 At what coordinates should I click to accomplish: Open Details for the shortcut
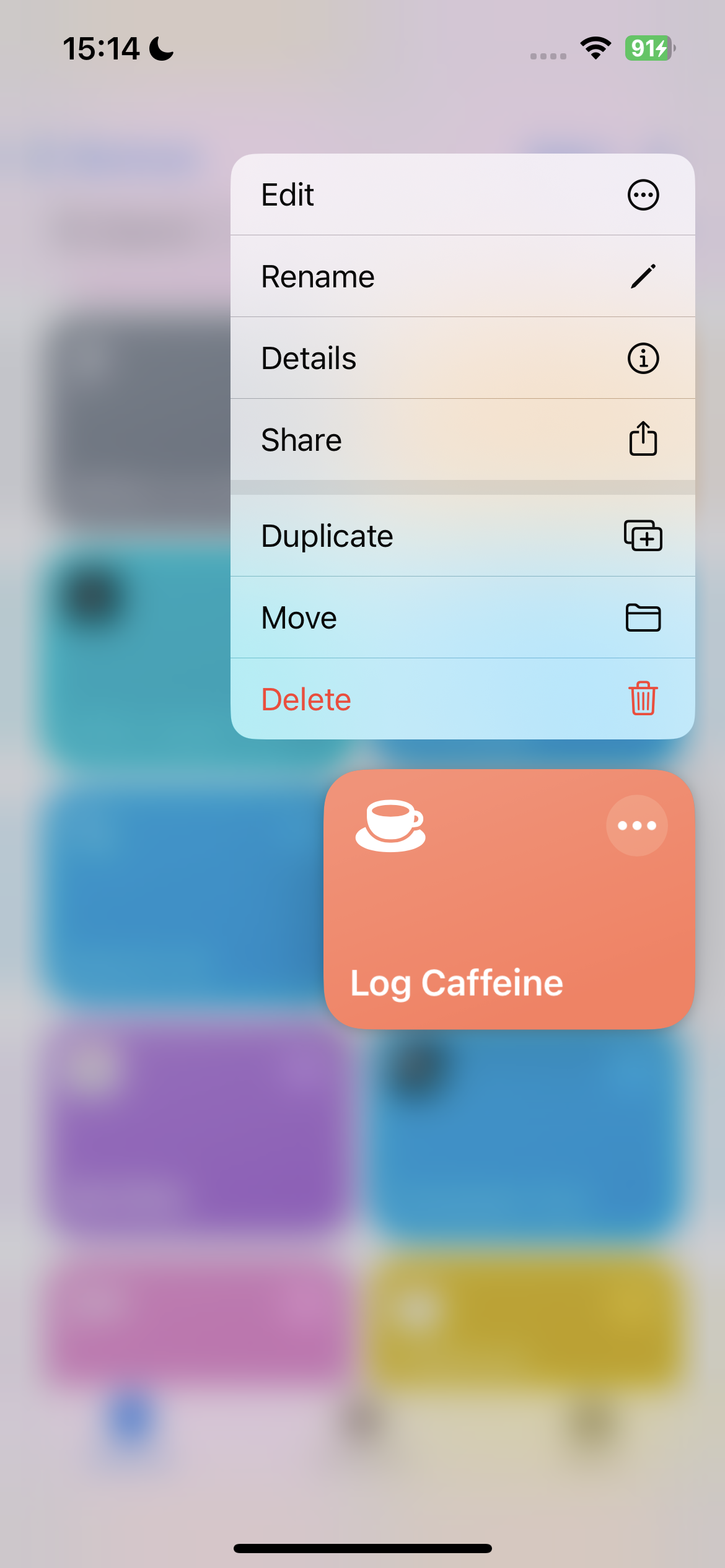(462, 359)
